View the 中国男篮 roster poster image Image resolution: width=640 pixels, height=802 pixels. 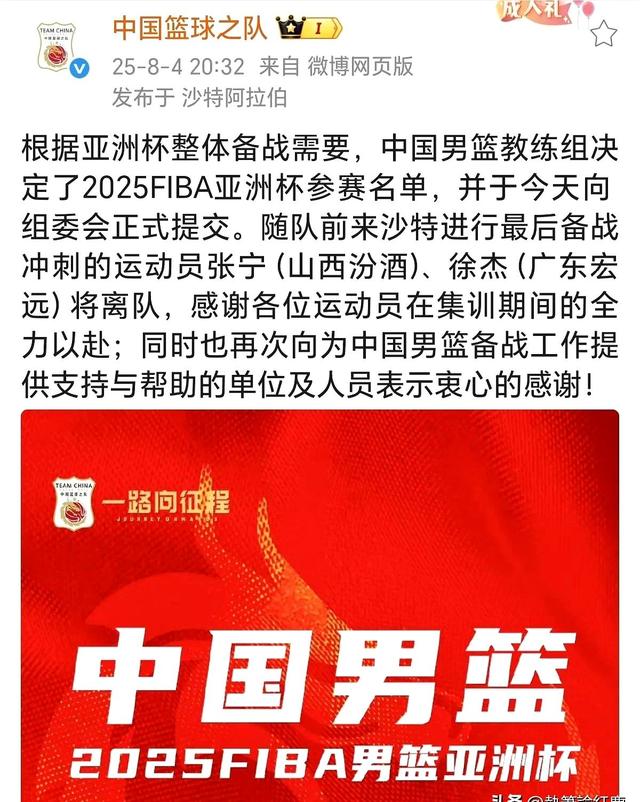(x=320, y=620)
